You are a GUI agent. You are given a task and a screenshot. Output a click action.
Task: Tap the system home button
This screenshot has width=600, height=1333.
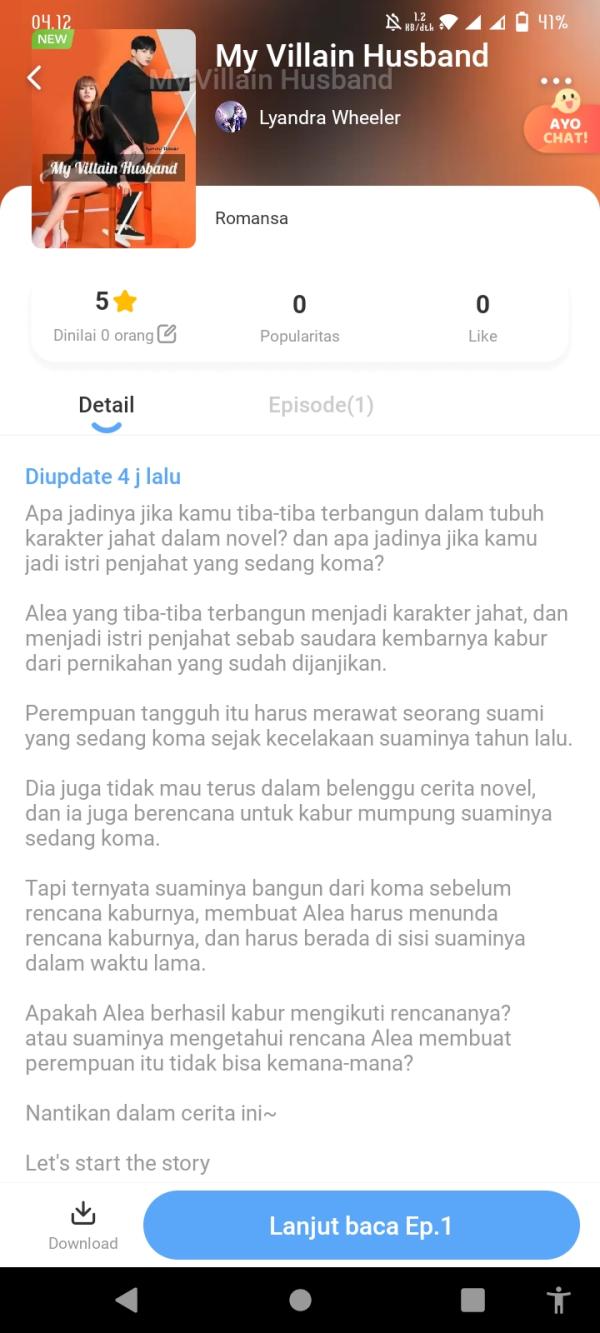click(x=300, y=1299)
